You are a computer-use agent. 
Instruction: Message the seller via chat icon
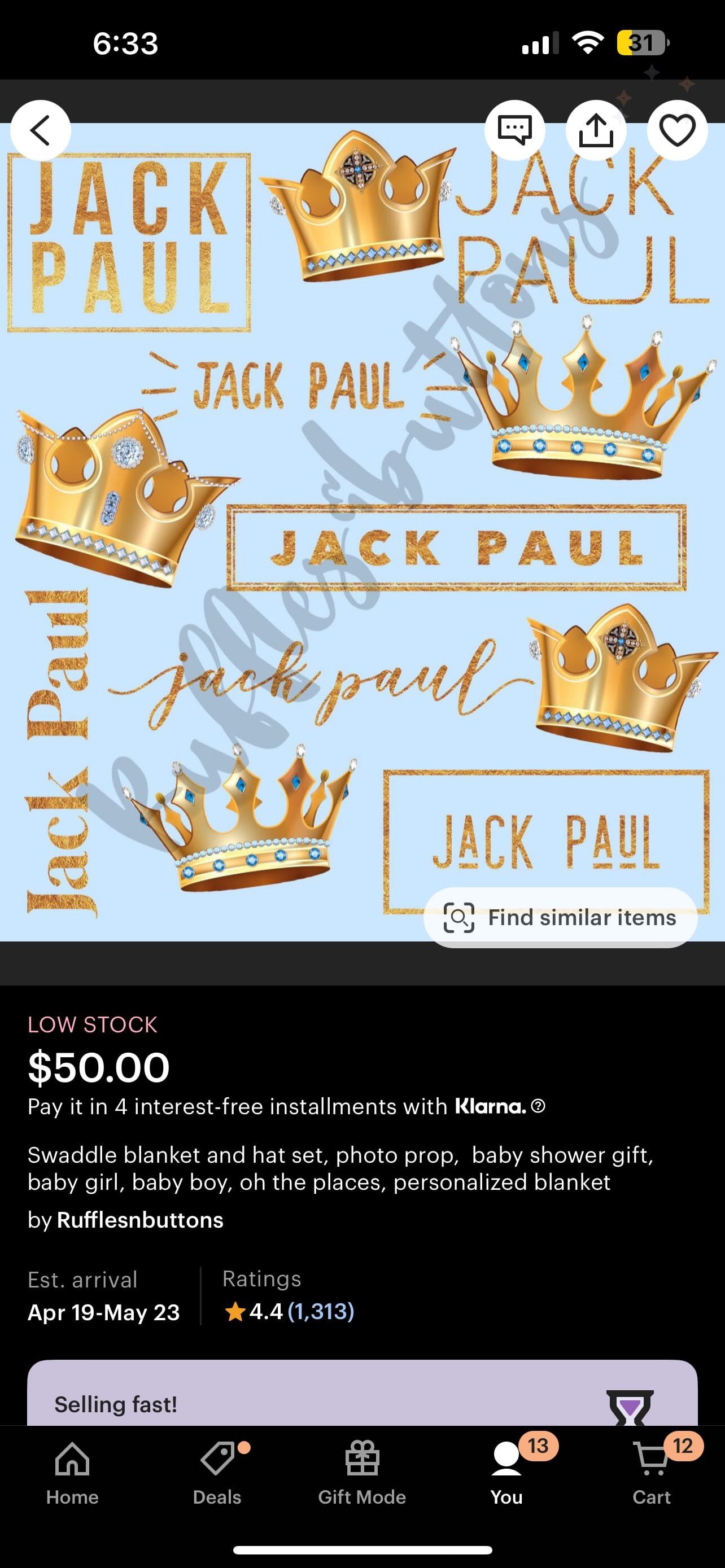(514, 130)
